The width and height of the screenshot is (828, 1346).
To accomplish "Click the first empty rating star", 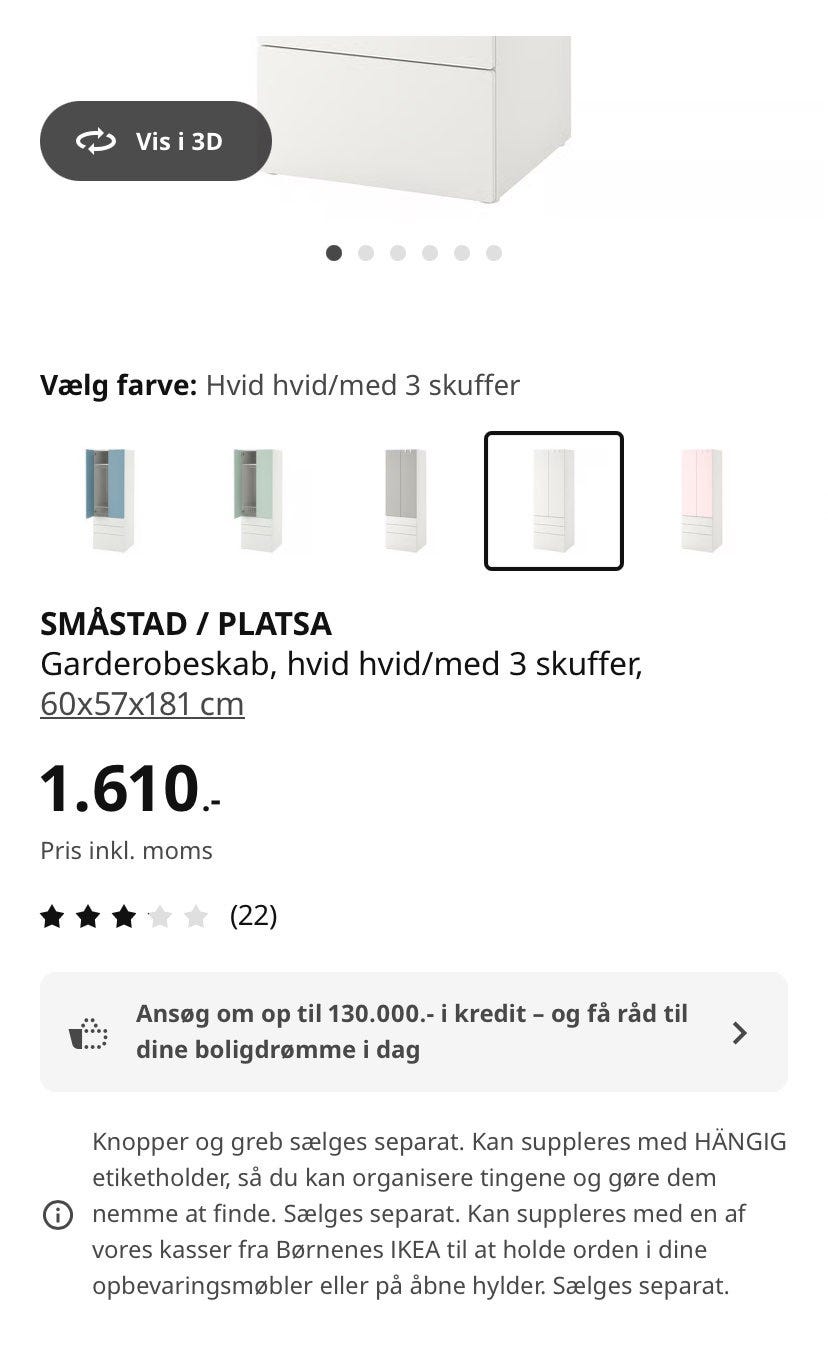I will pyautogui.click(x=160, y=915).
